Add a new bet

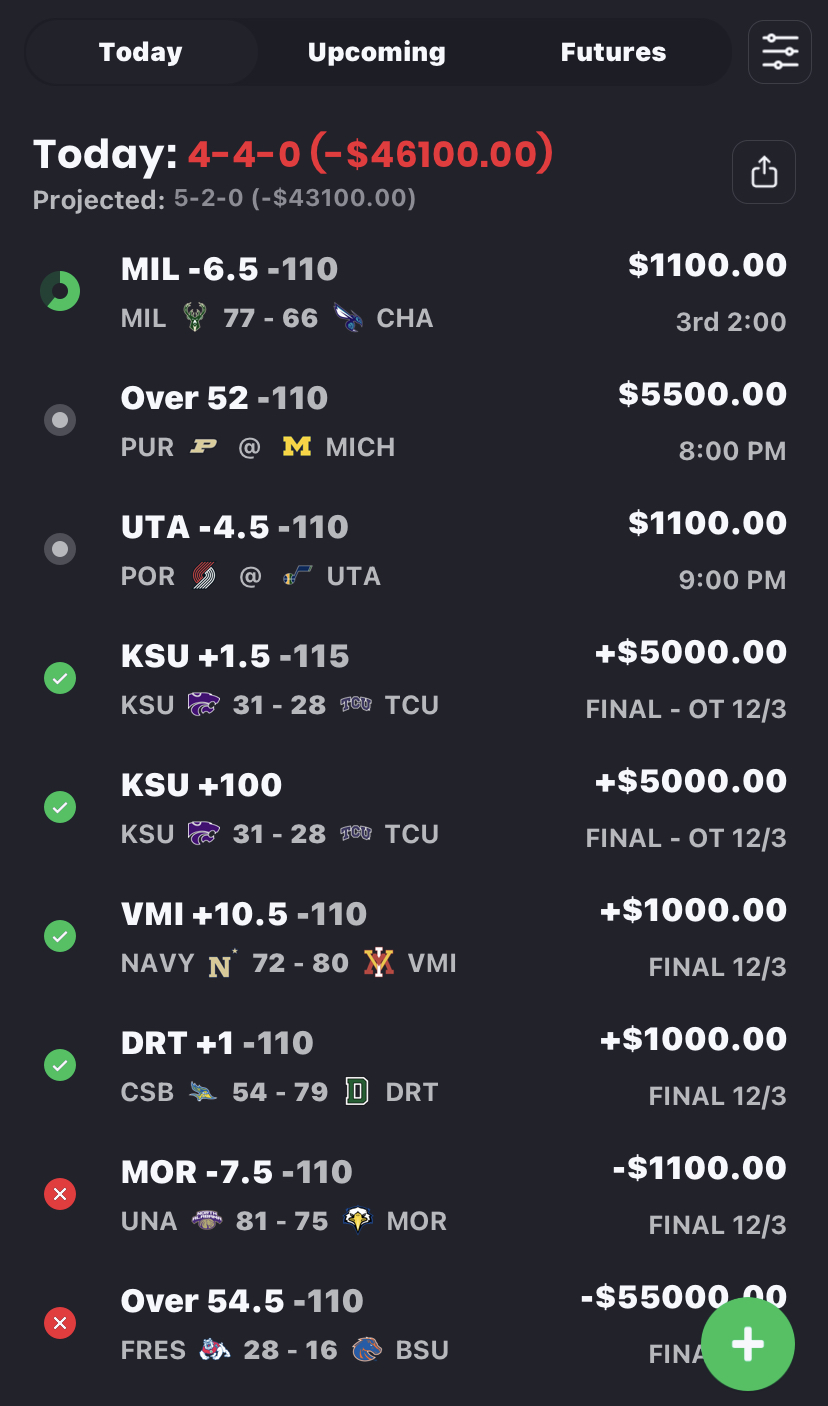747,1344
